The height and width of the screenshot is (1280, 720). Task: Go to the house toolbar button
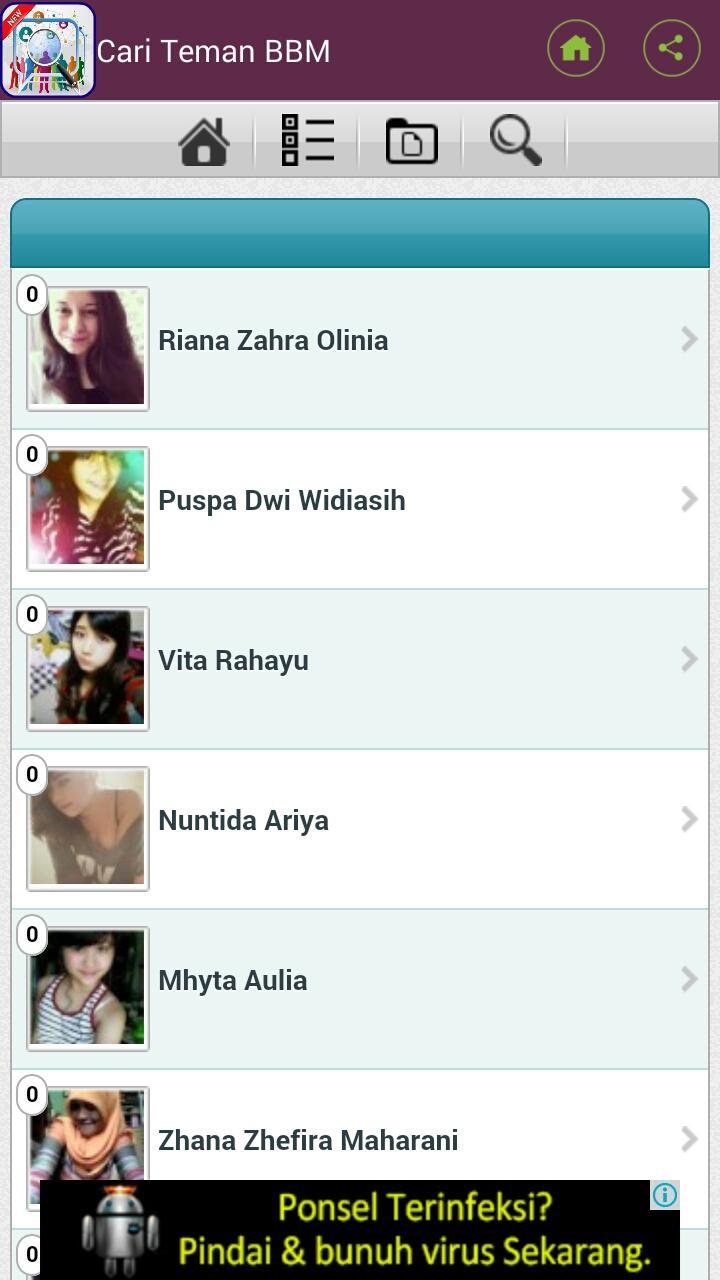pos(204,140)
